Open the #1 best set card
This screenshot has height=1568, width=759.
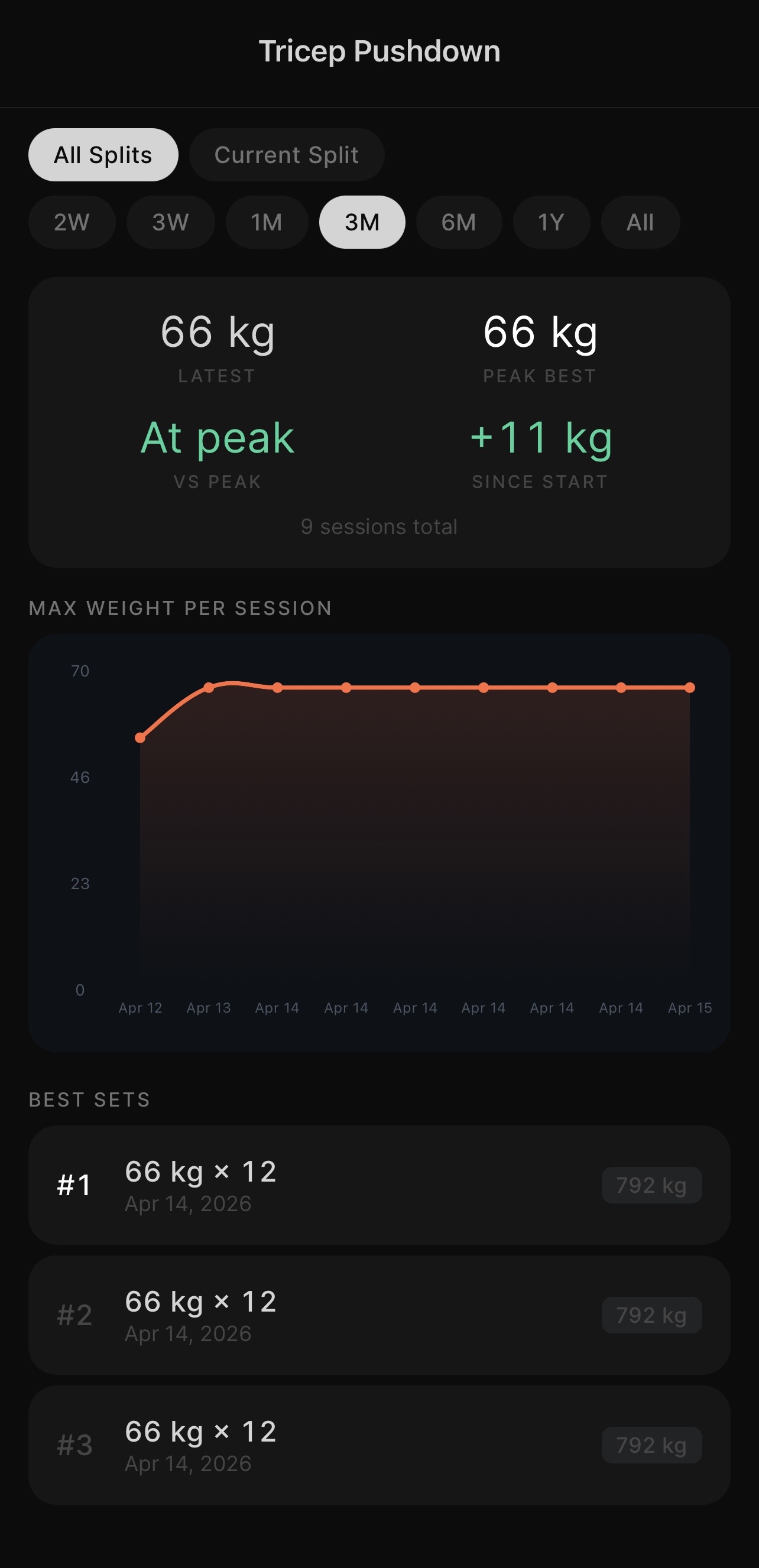pyautogui.click(x=379, y=1185)
